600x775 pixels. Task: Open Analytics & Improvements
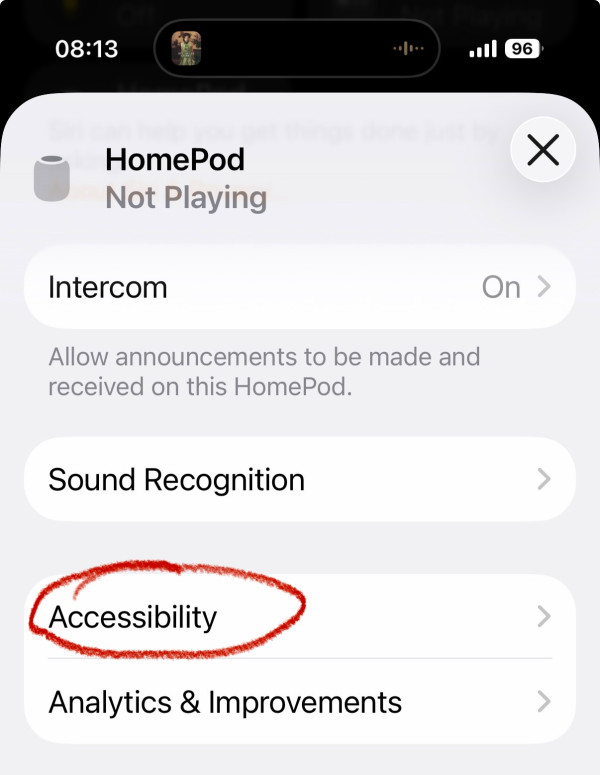point(299,702)
